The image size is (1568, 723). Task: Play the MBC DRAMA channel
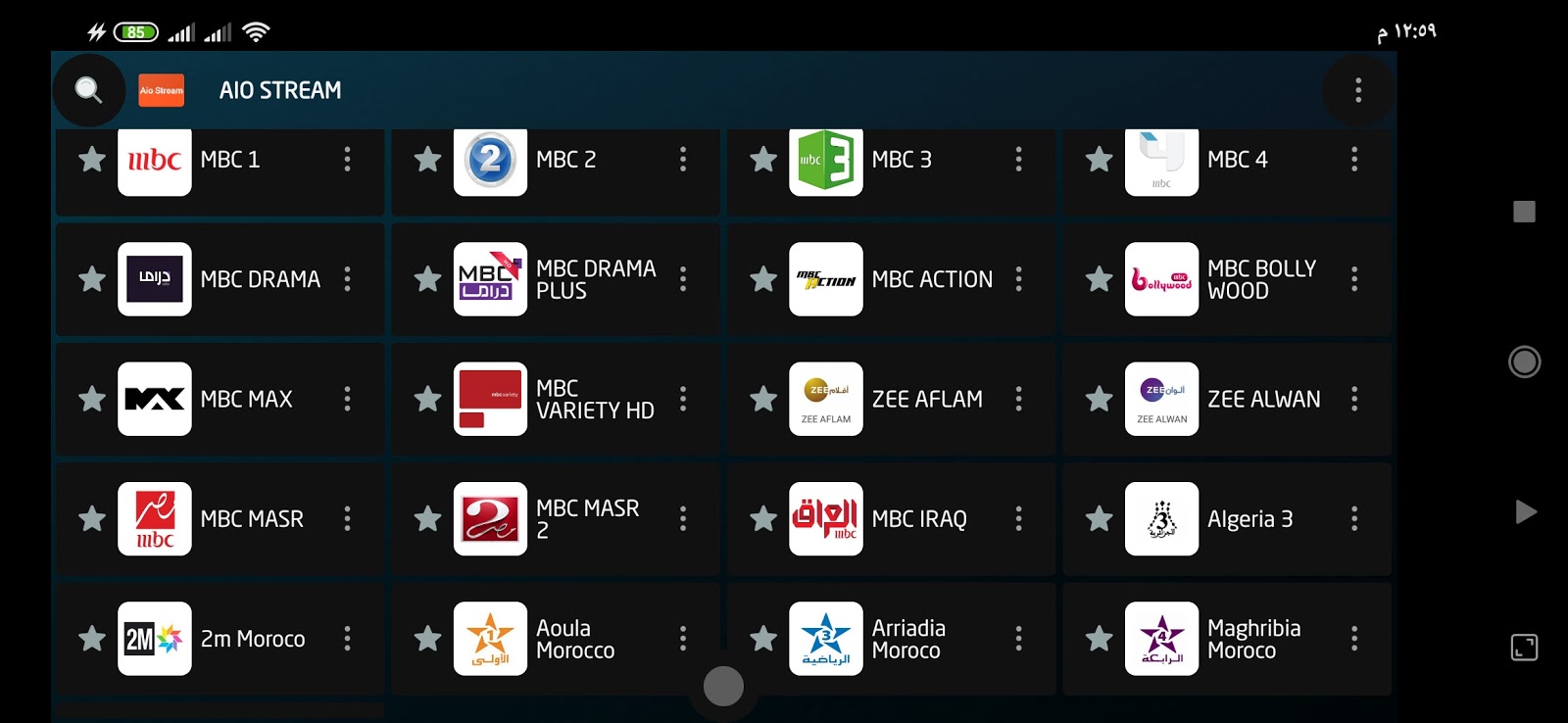(260, 280)
